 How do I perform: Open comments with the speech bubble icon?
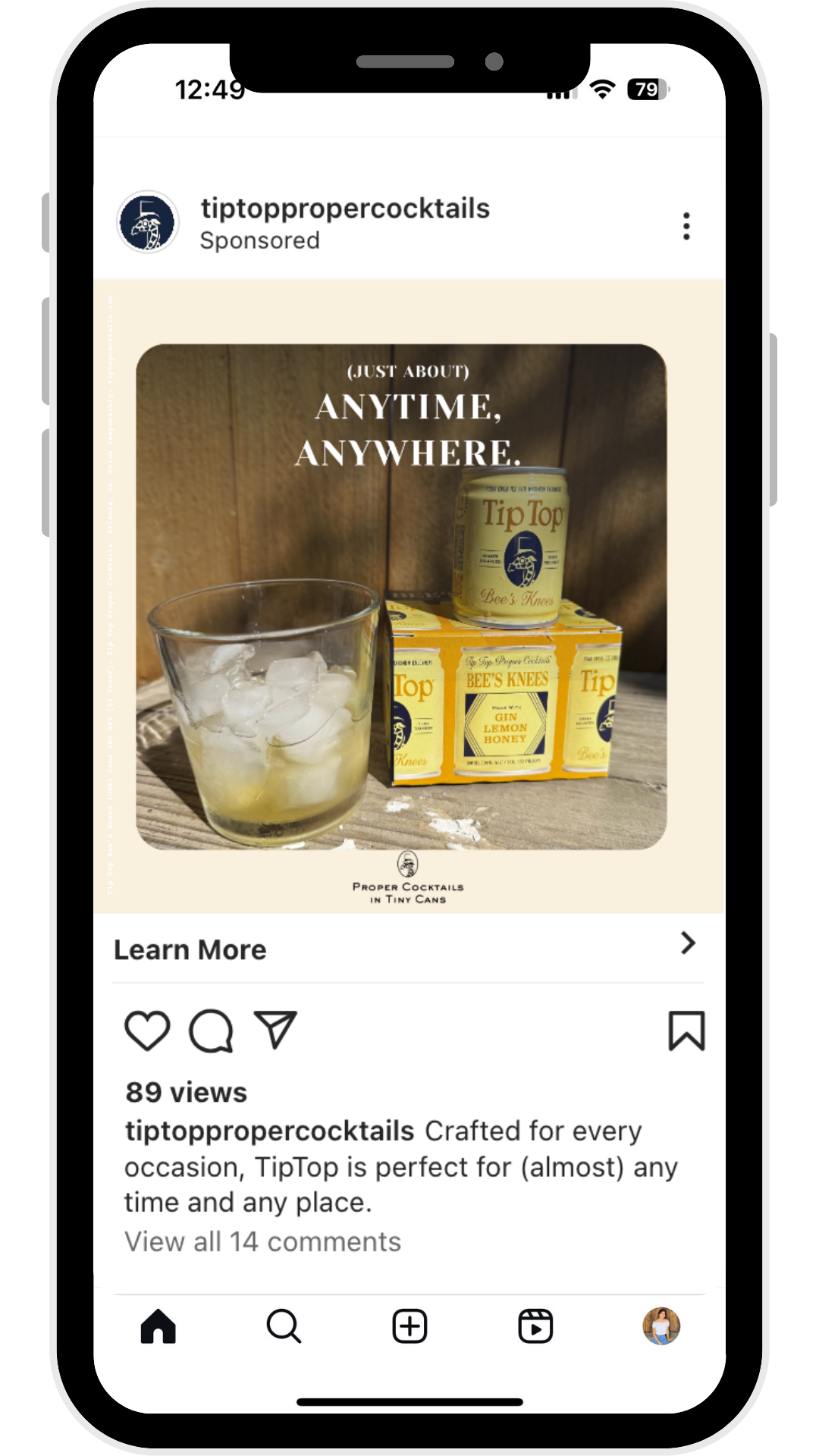[211, 1031]
